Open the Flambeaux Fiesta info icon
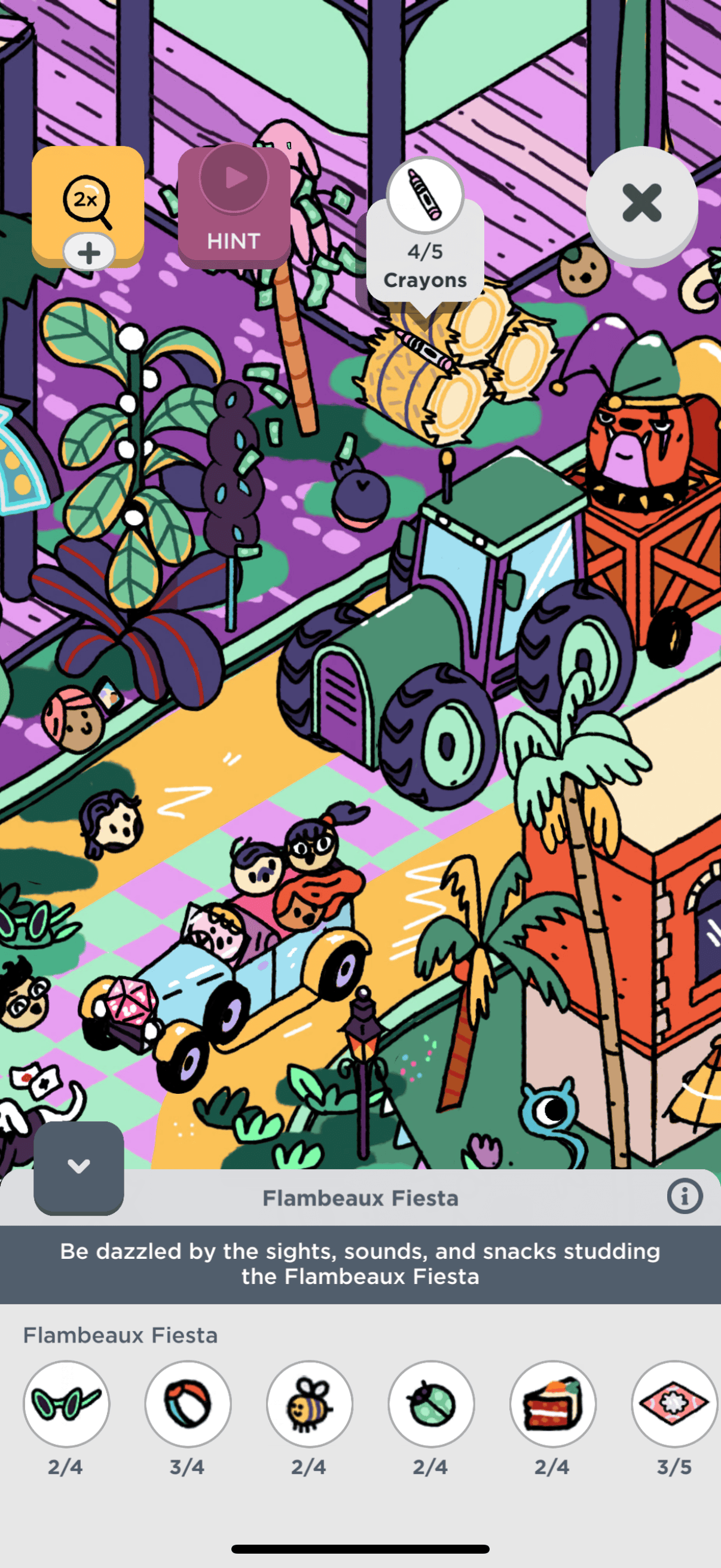721x1568 pixels. (x=685, y=1197)
